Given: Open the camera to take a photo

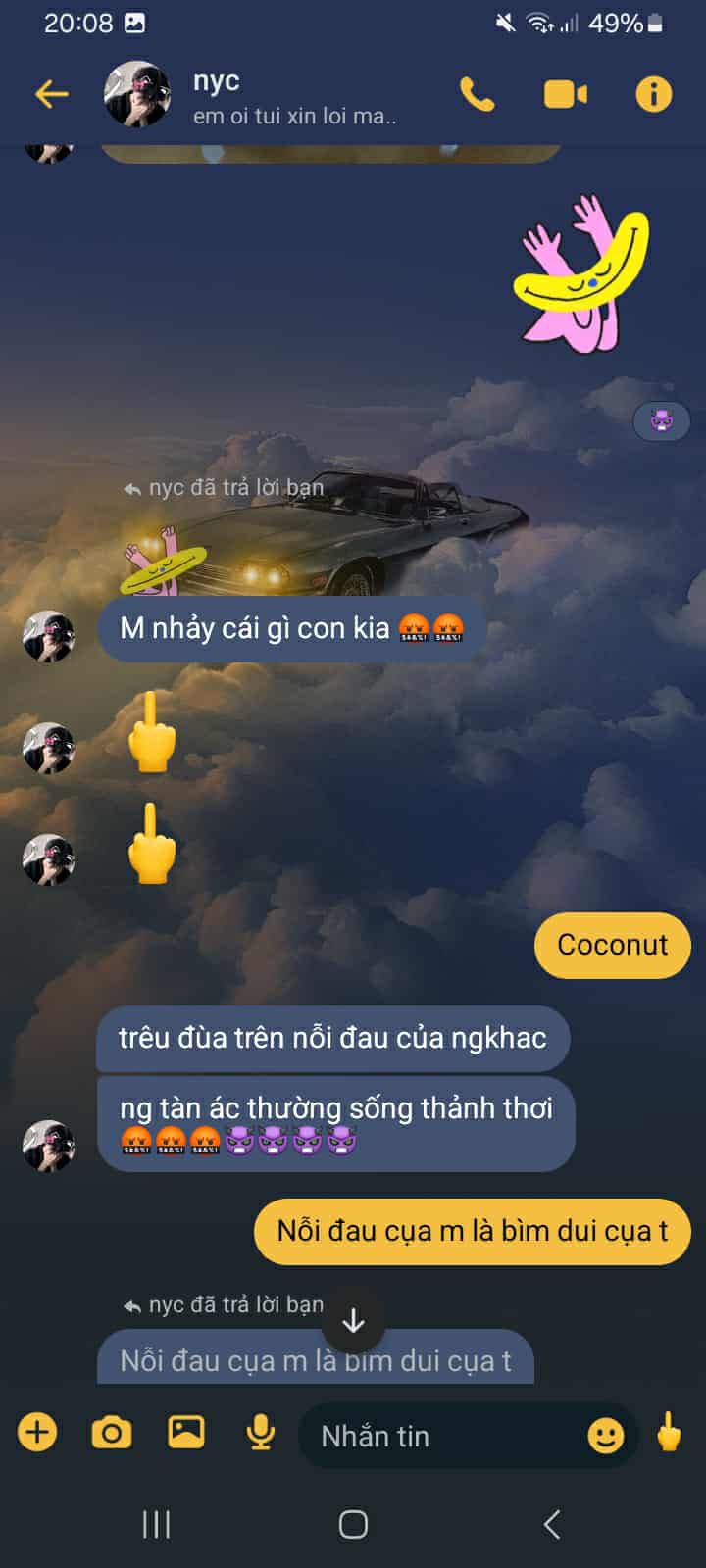Looking at the screenshot, I should (112, 1433).
